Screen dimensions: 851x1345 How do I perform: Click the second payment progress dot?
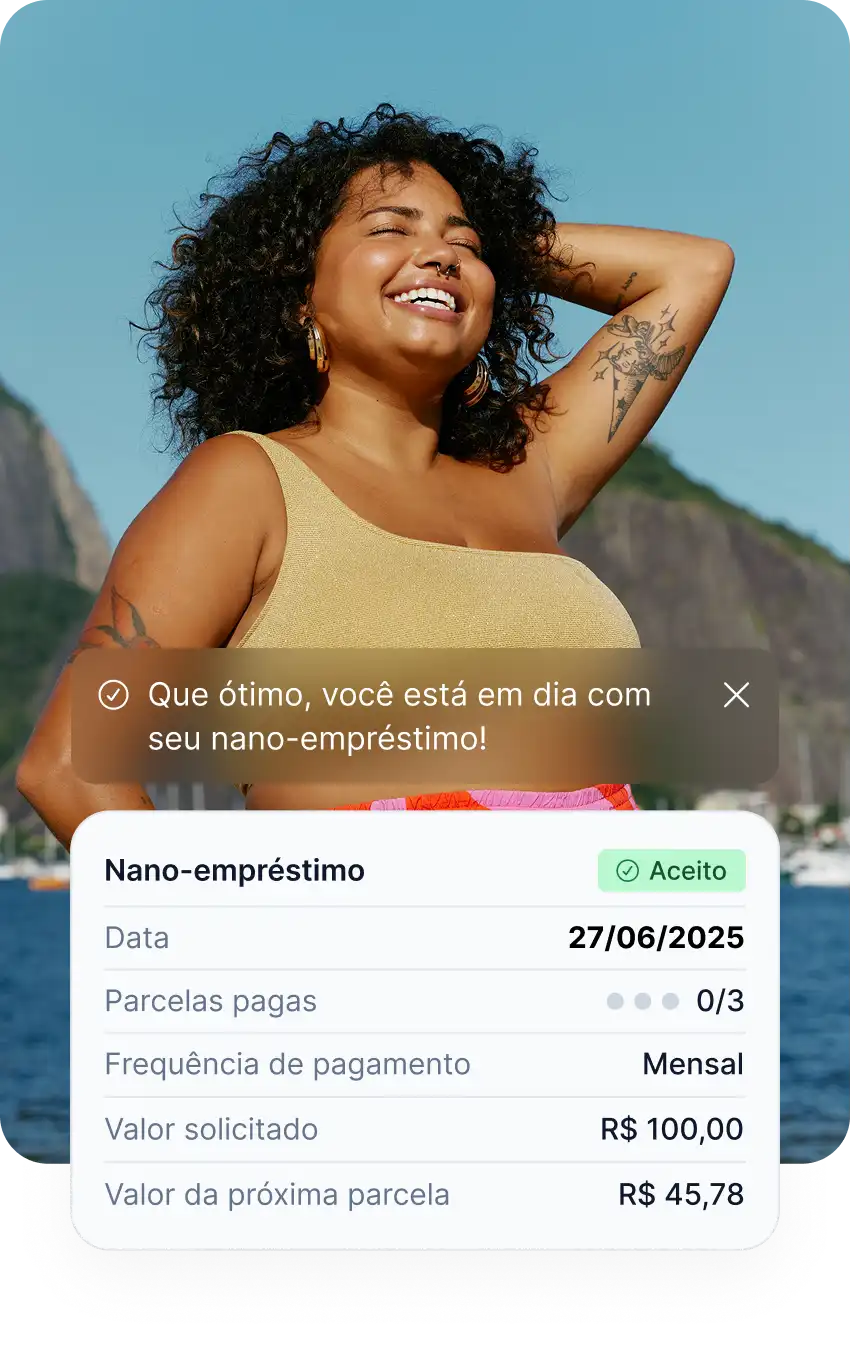(x=641, y=1000)
